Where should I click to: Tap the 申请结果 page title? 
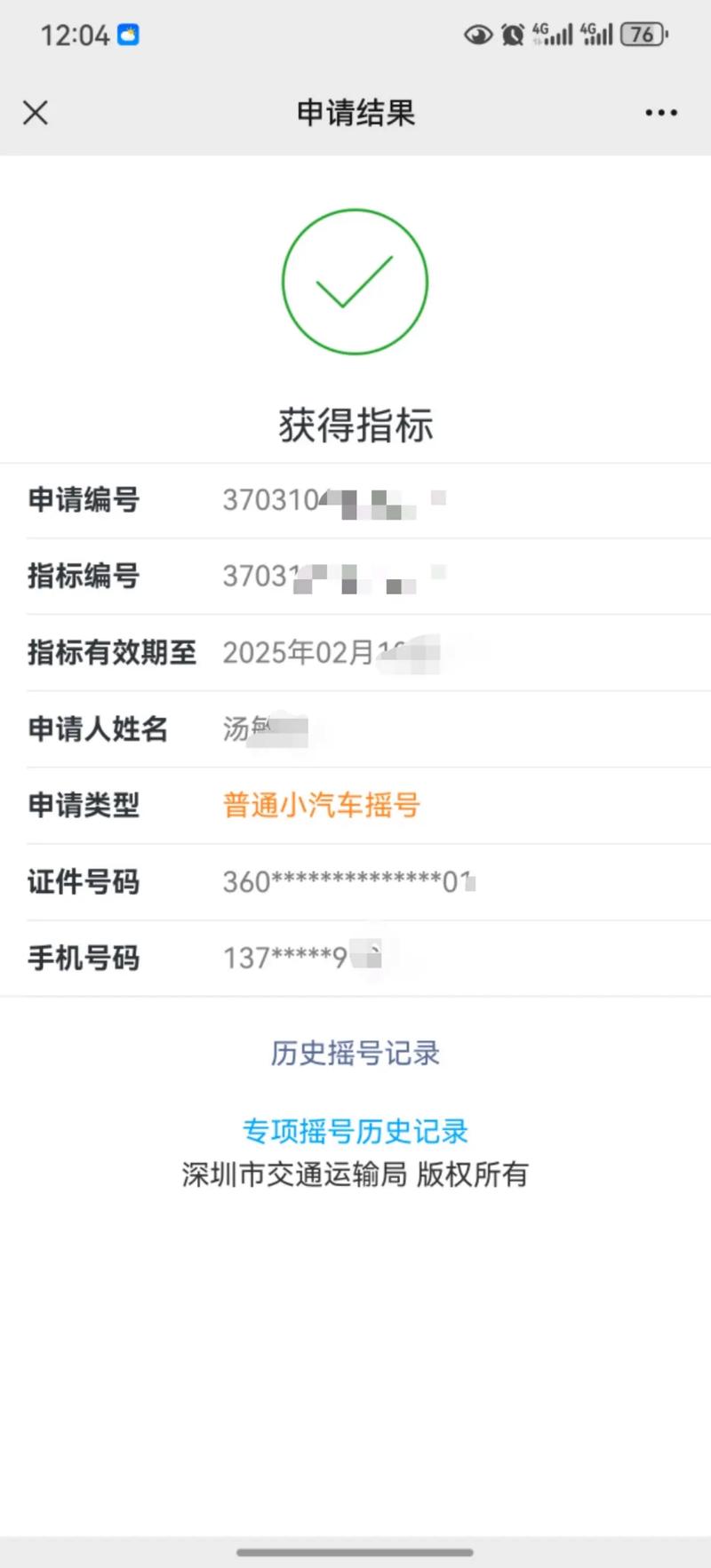click(x=355, y=114)
